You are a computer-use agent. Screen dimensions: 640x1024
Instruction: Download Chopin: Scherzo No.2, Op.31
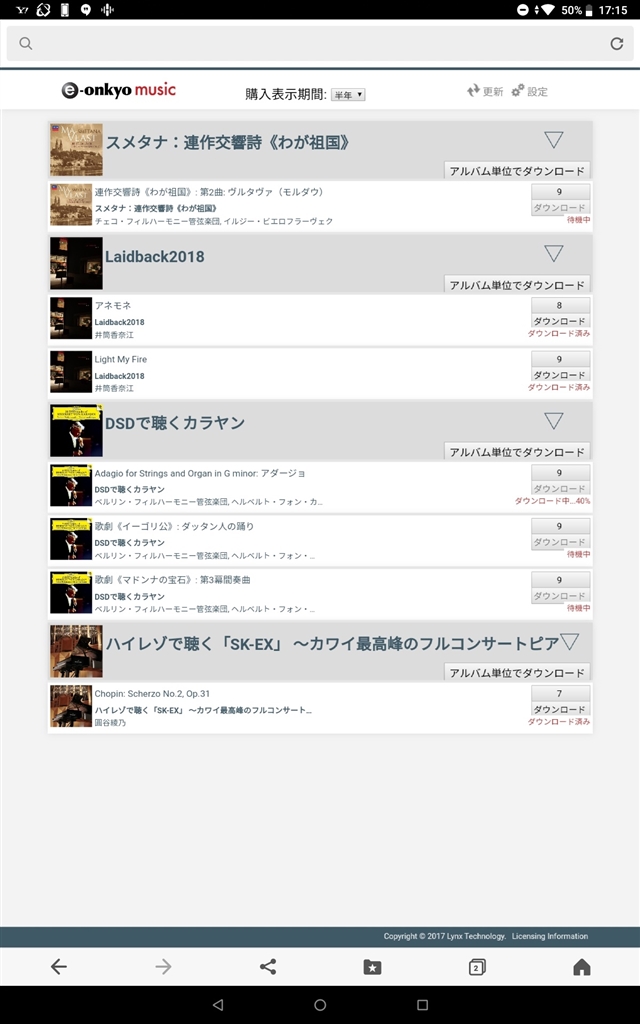(559, 710)
